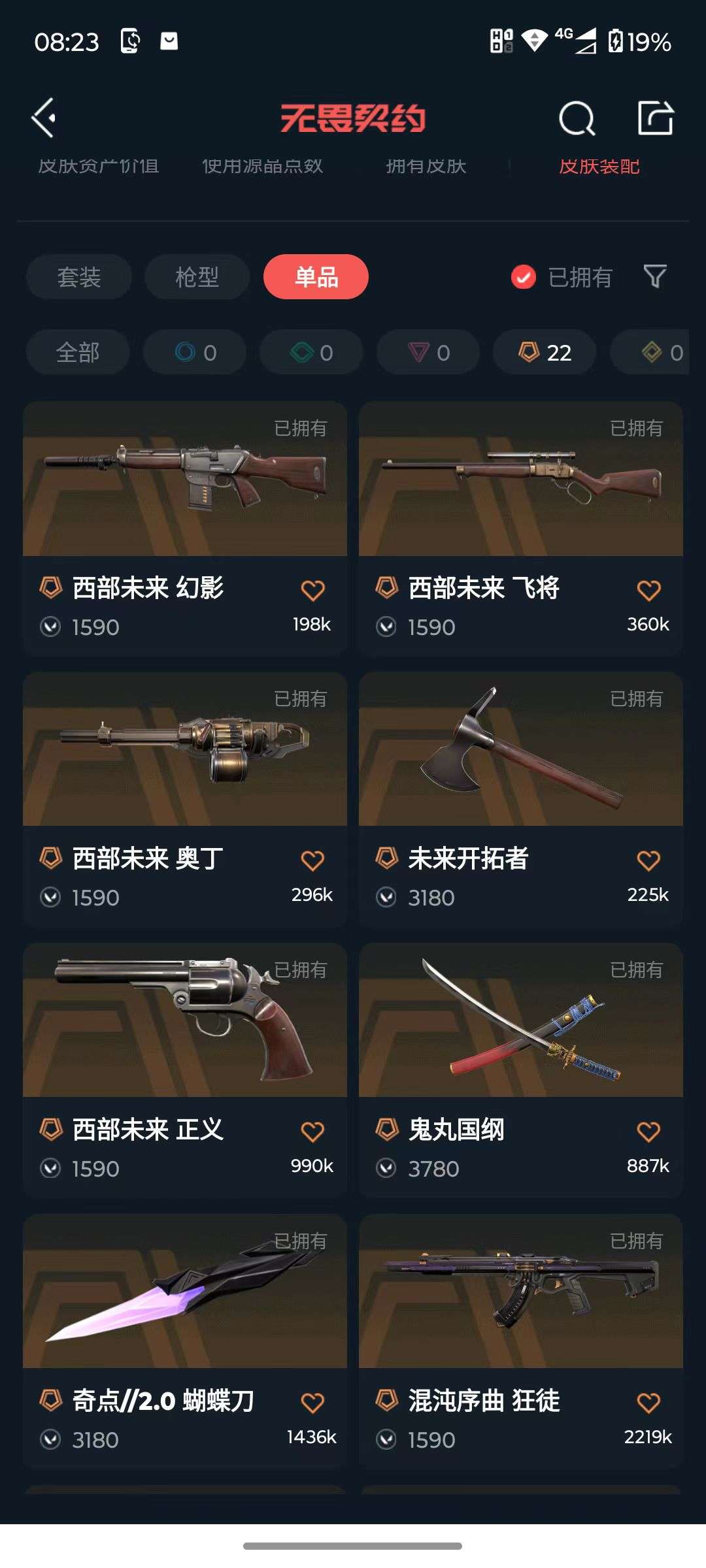
Task: Open the search icon at top right
Action: point(579,118)
